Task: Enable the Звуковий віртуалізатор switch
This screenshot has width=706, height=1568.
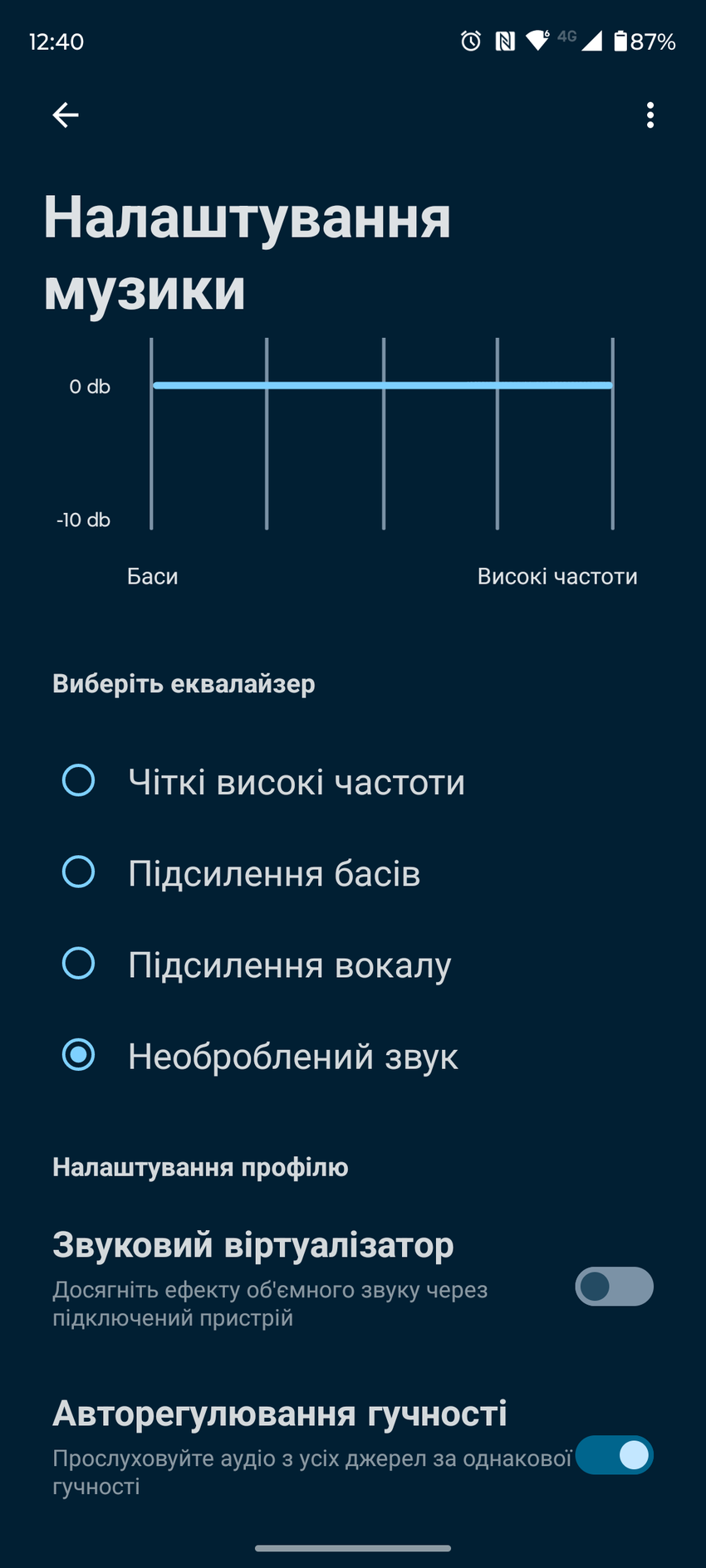Action: tap(614, 1287)
